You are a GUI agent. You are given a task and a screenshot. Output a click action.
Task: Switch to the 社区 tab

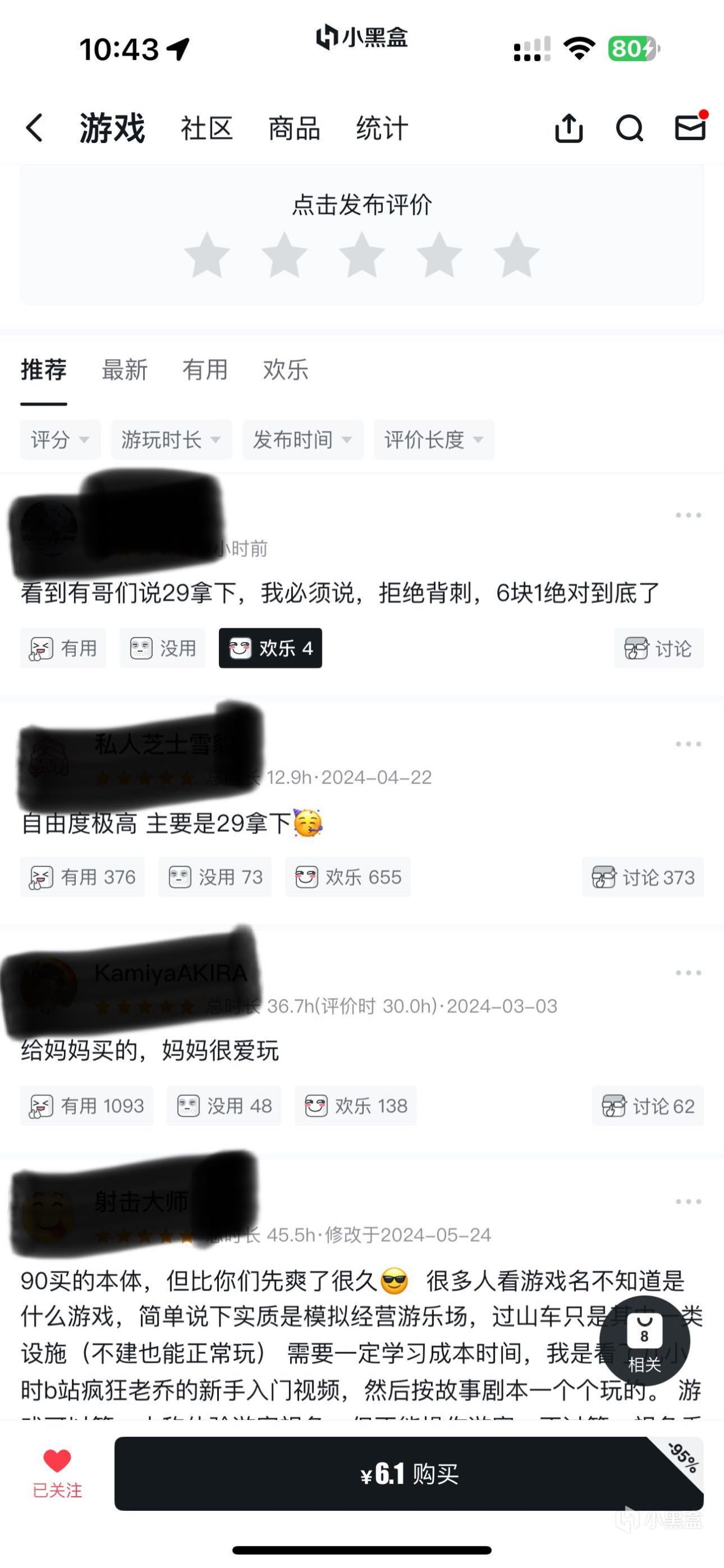pos(207,128)
